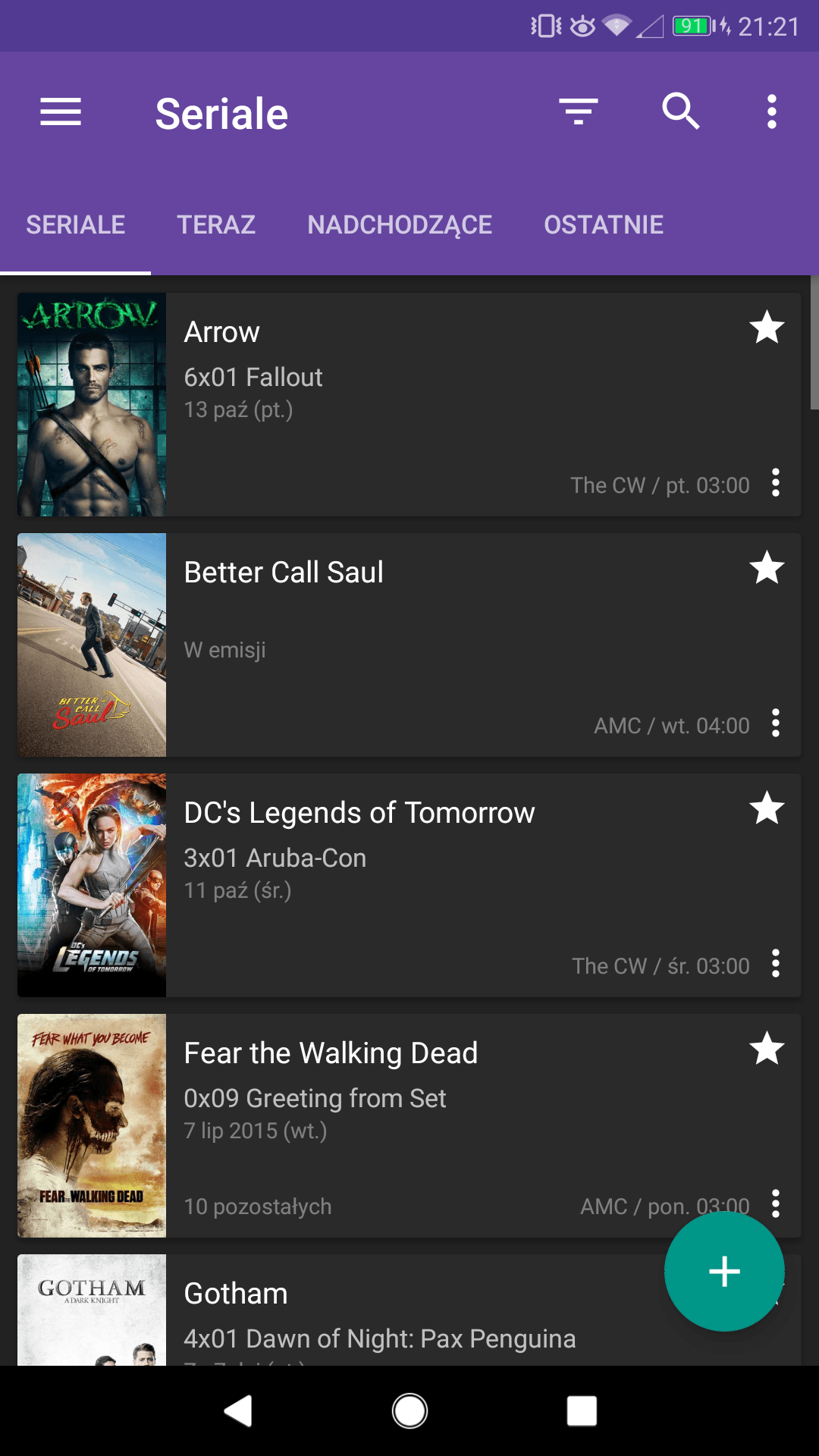Open the options menu for Arrow
Viewport: 819px width, 1456px height.
(x=775, y=483)
